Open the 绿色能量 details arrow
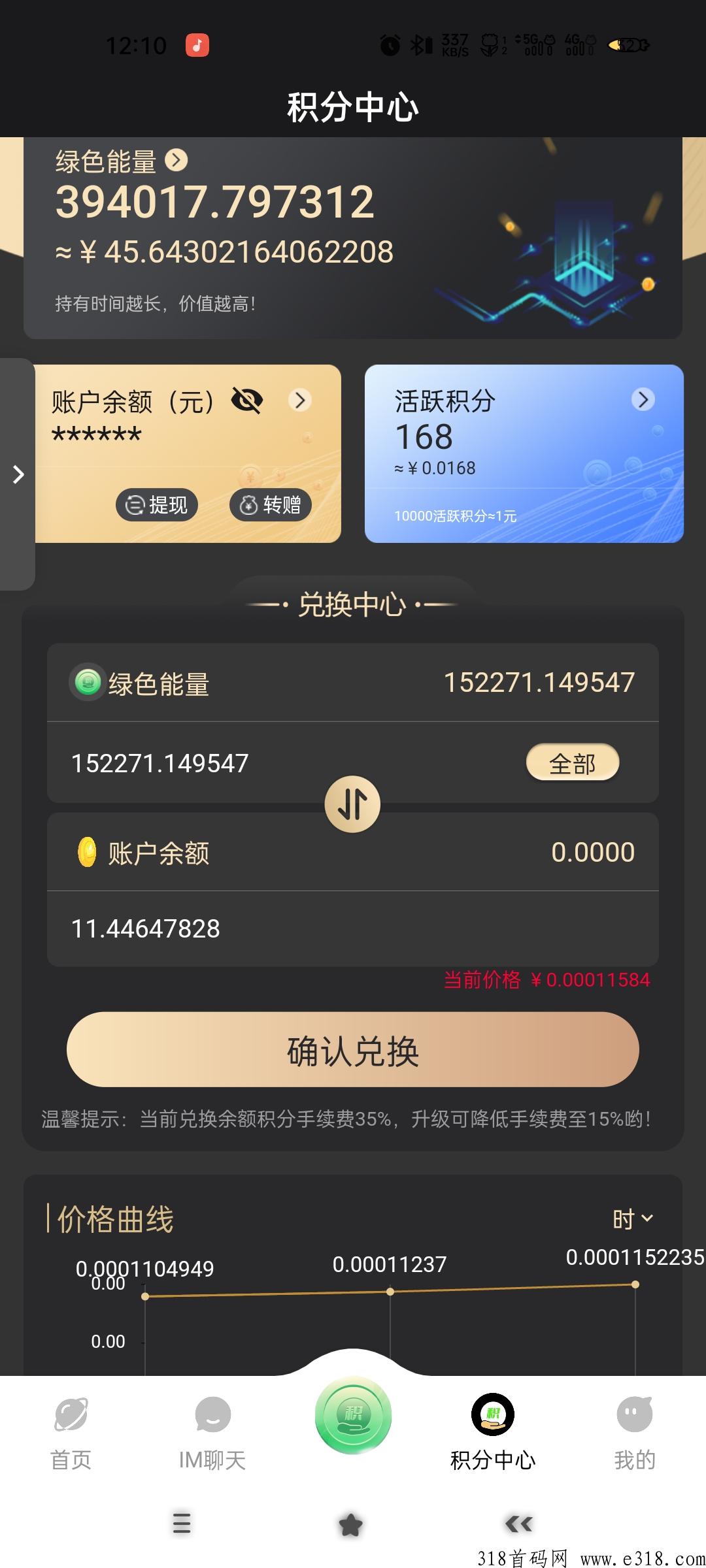Screen dimensions: 706x1568 point(176,160)
